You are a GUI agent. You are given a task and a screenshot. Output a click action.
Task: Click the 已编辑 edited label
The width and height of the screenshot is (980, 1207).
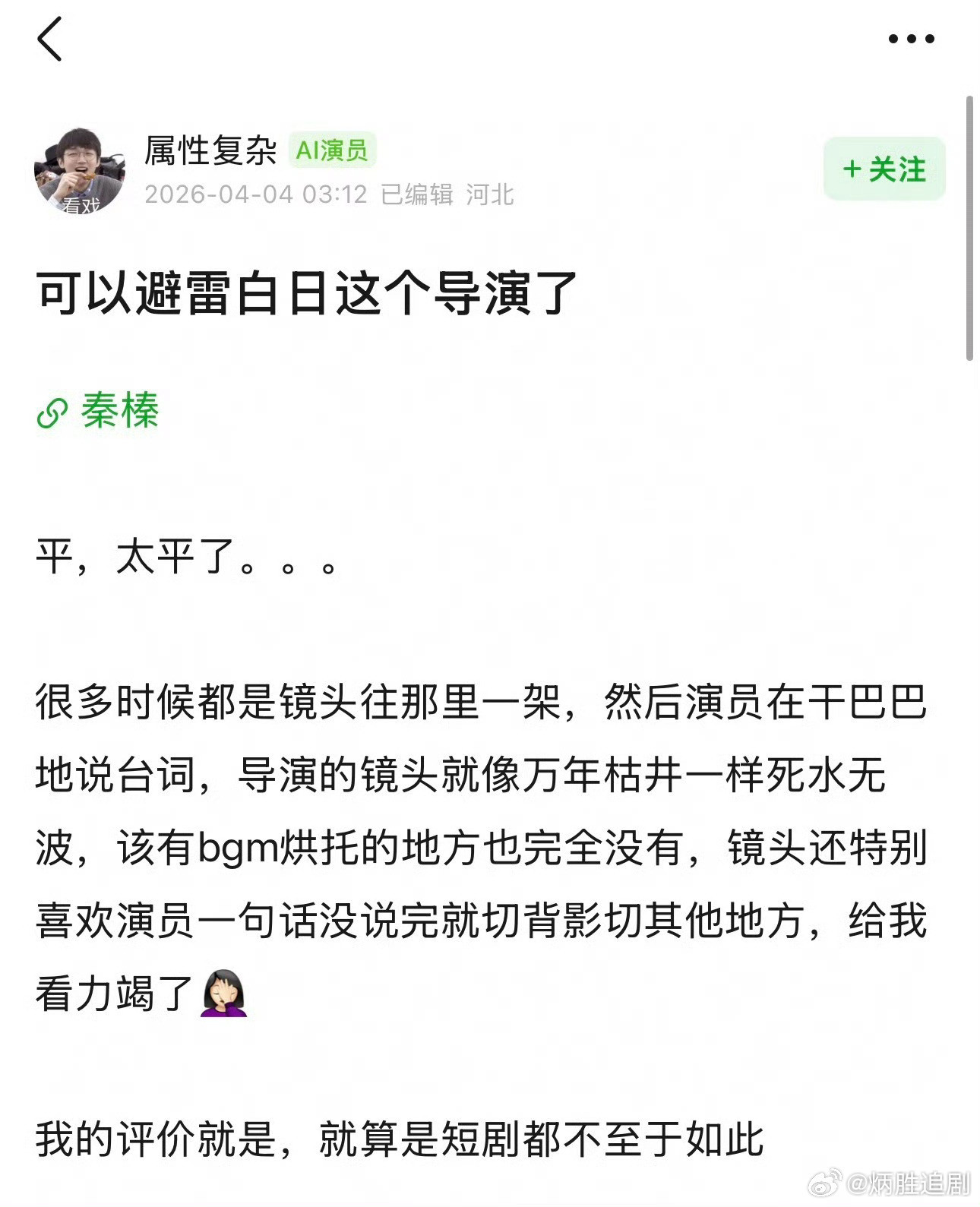pos(416,193)
